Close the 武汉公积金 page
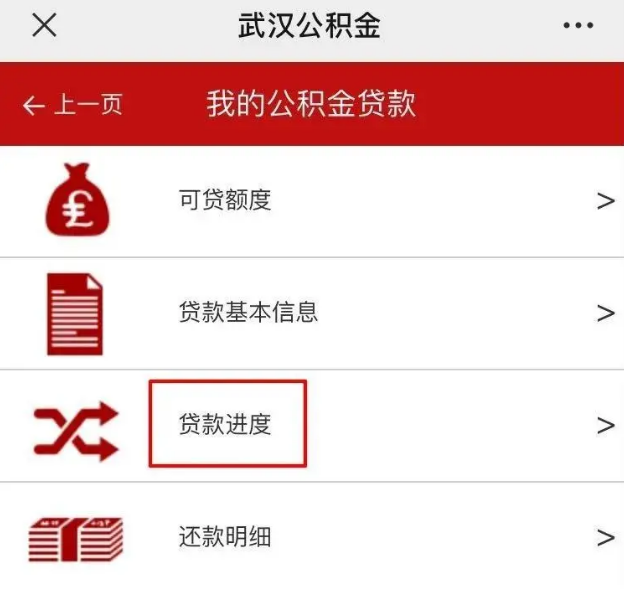Screen dimensions: 624x590 point(44,26)
